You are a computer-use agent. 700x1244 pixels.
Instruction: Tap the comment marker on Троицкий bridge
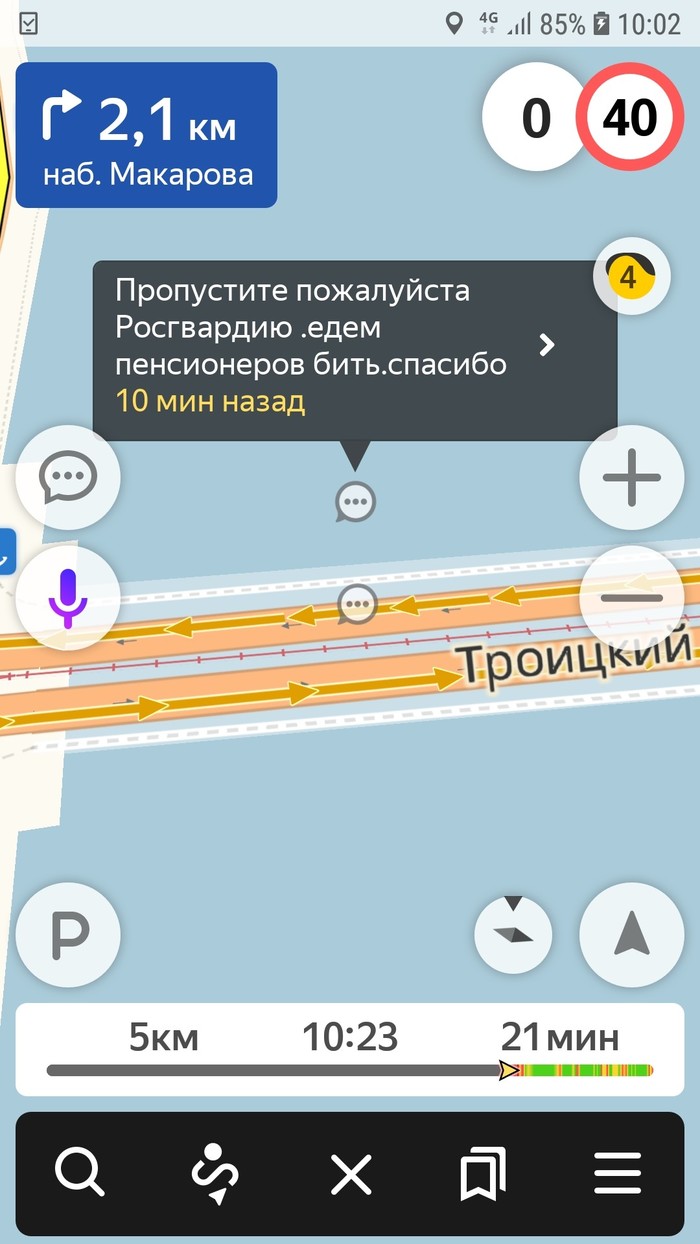pos(357,604)
